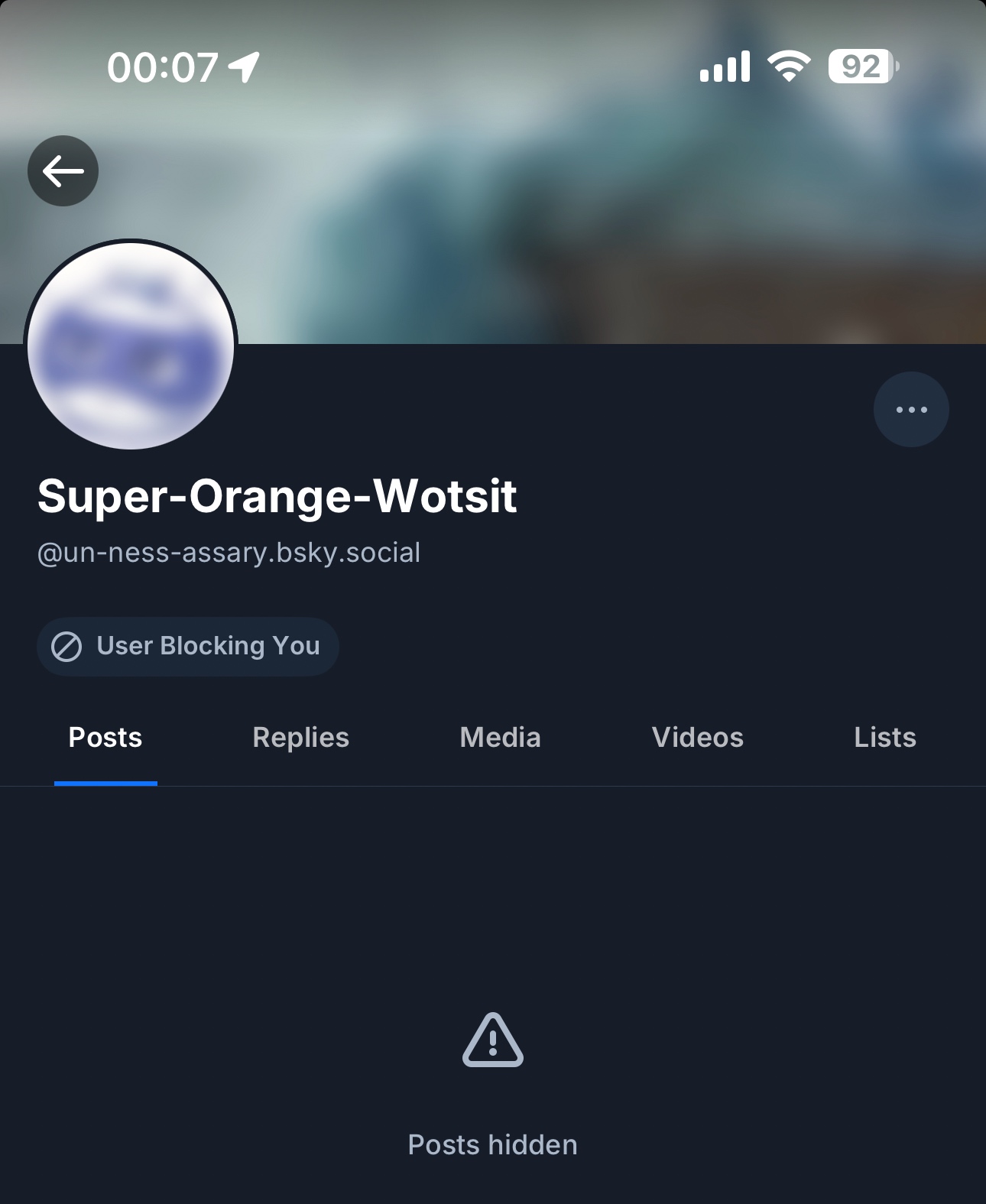The width and height of the screenshot is (986, 1204).
Task: Select the Posts tab
Action: click(x=105, y=738)
